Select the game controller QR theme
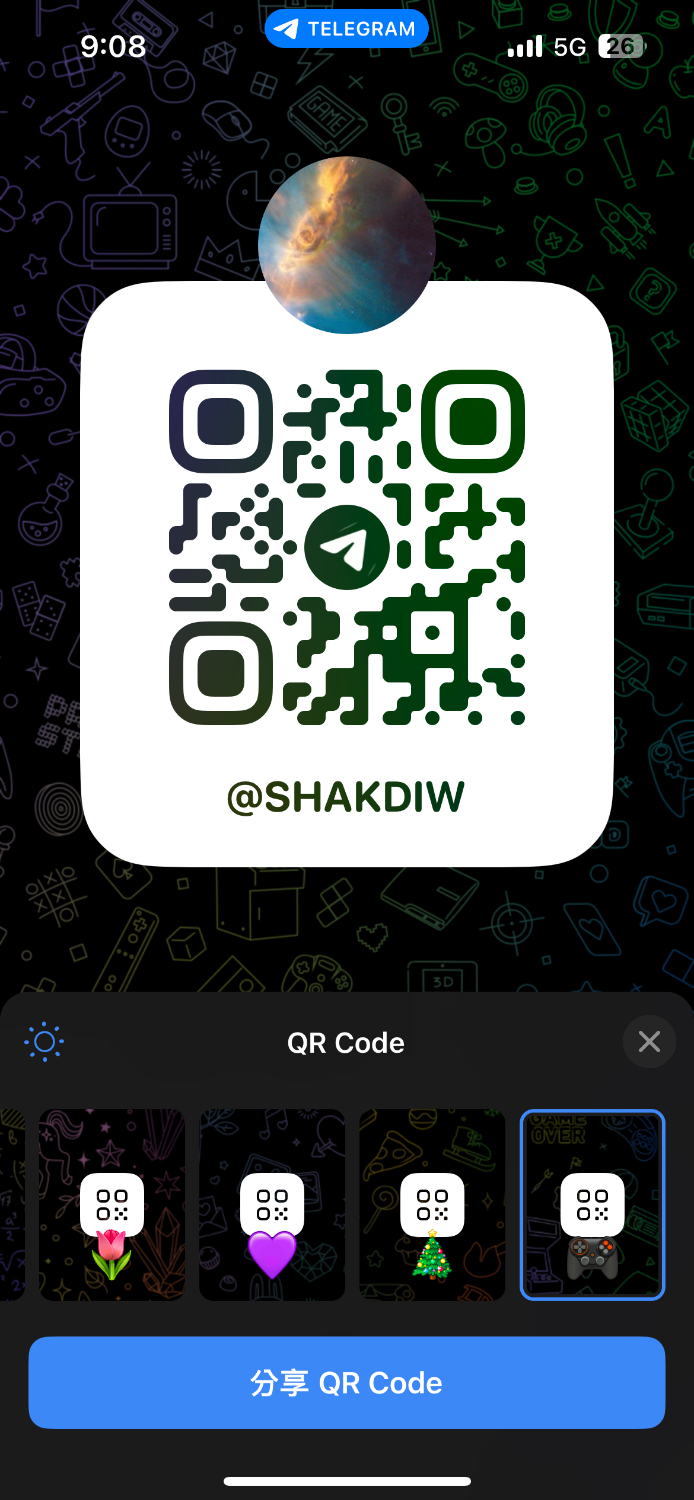 coord(592,1205)
